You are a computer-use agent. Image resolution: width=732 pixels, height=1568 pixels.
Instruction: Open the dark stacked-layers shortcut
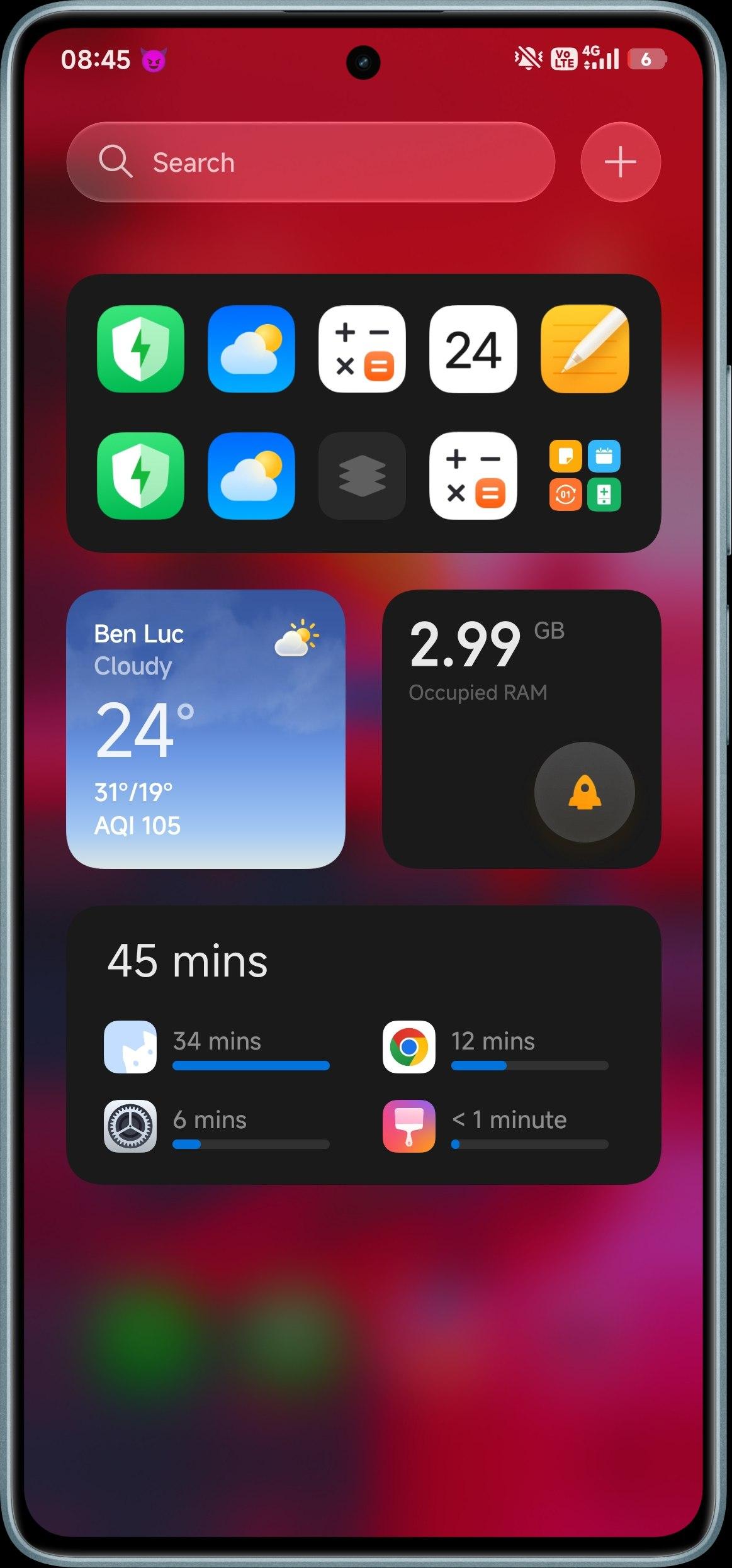click(x=362, y=476)
